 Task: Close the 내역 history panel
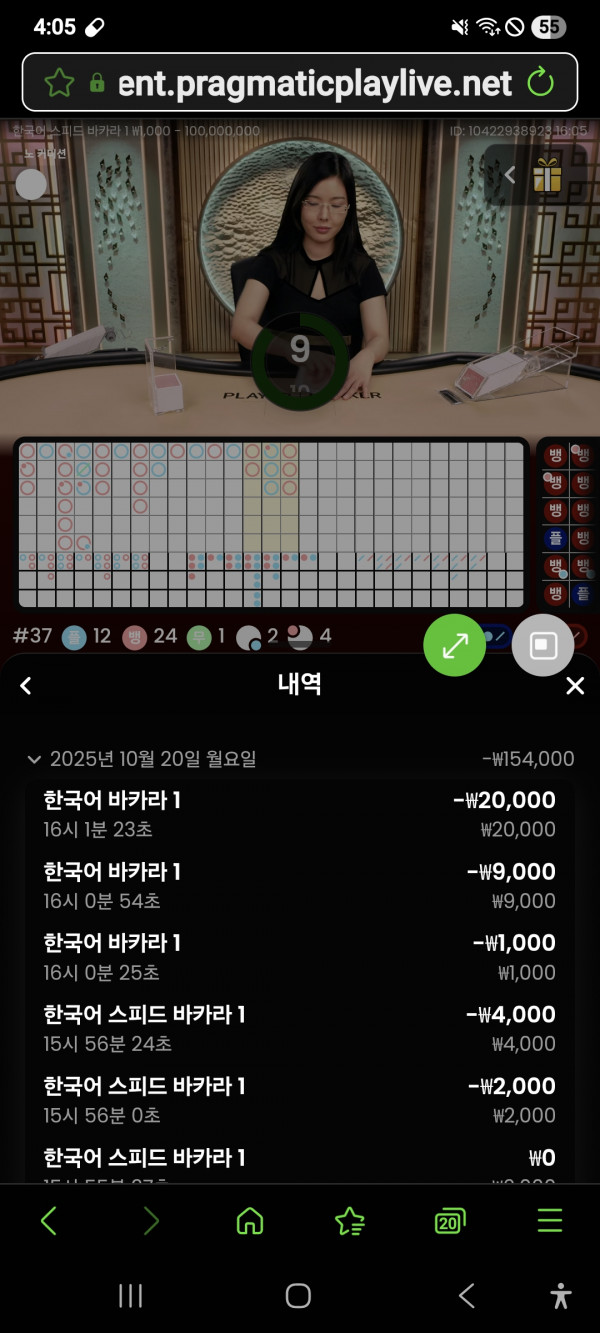click(574, 685)
